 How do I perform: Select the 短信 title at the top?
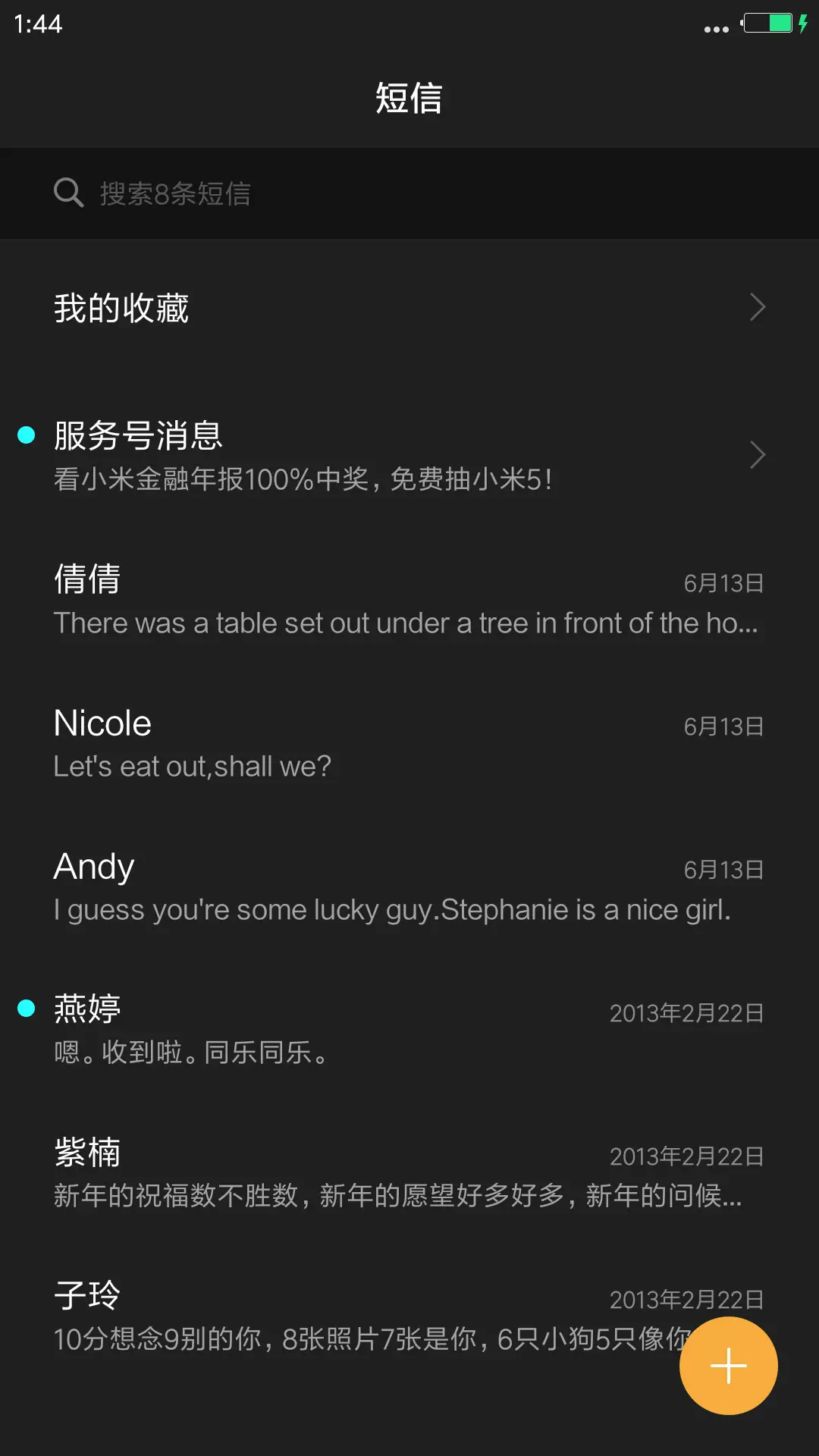409,98
